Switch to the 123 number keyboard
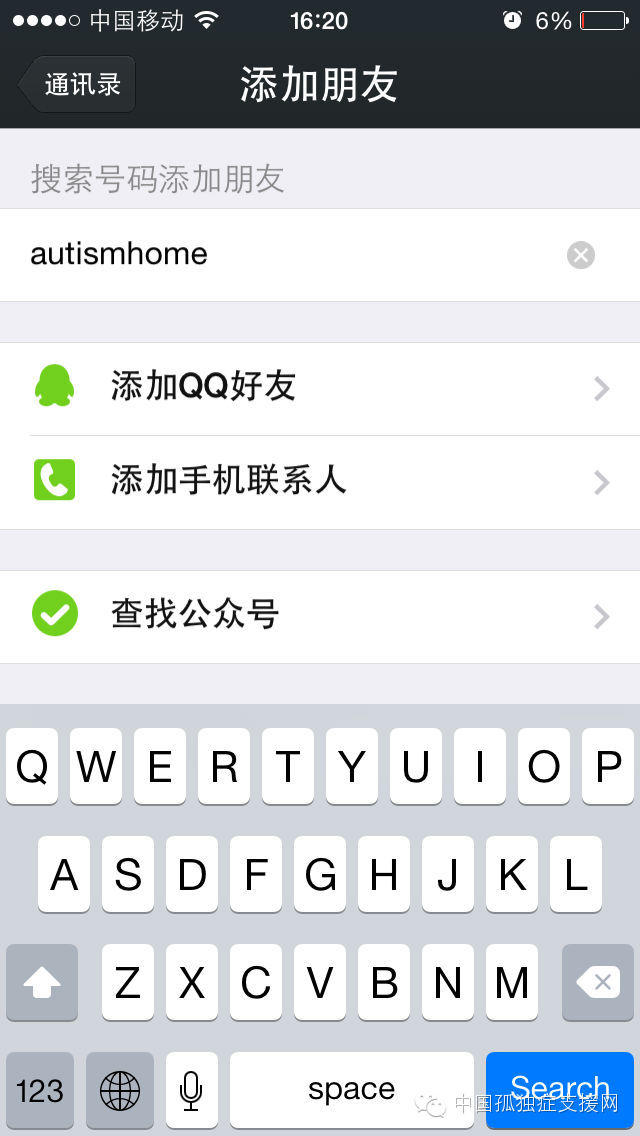The height and width of the screenshot is (1136, 640). (x=40, y=1090)
